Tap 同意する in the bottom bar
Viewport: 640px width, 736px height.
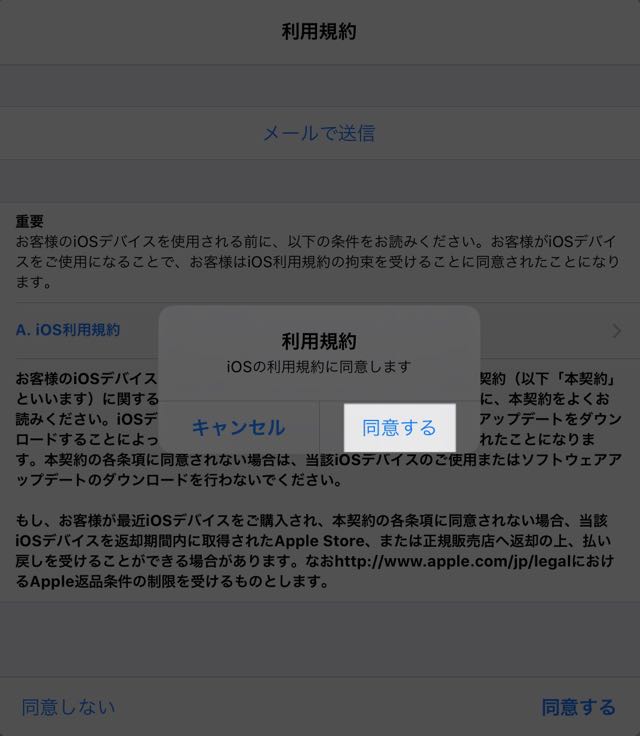tap(578, 707)
